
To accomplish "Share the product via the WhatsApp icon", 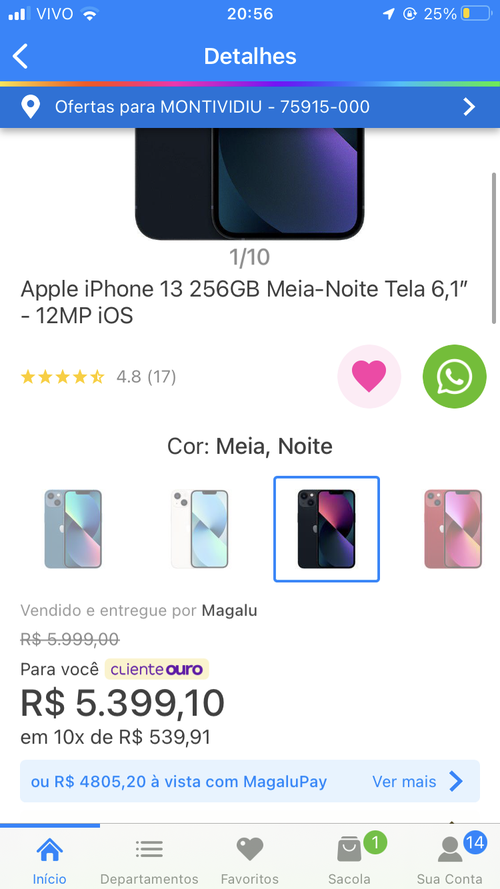I will (455, 376).
